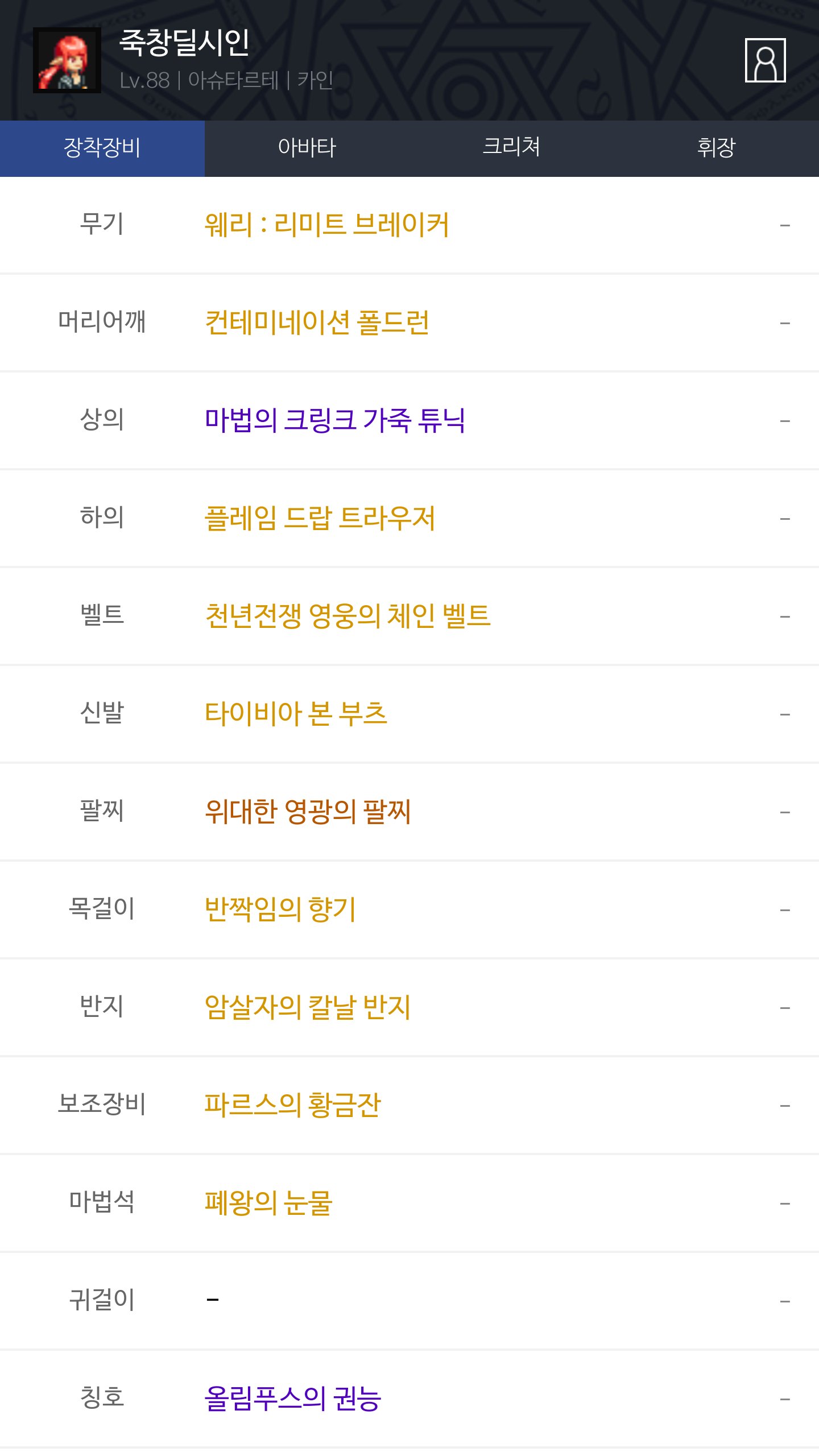View magic stone item 폐왕의 눈물

point(268,1203)
